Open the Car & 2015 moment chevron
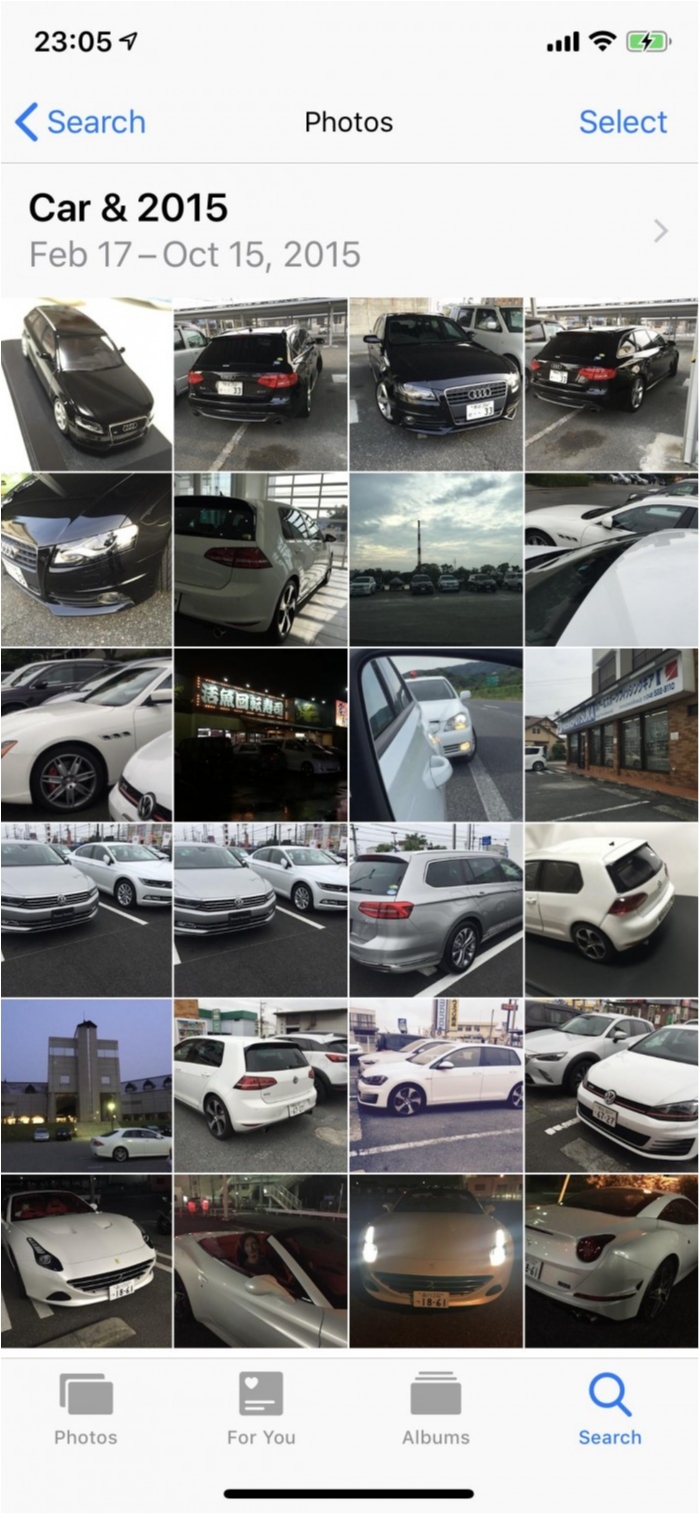Screen dimensions: 700x1515 pyautogui.click(x=660, y=231)
